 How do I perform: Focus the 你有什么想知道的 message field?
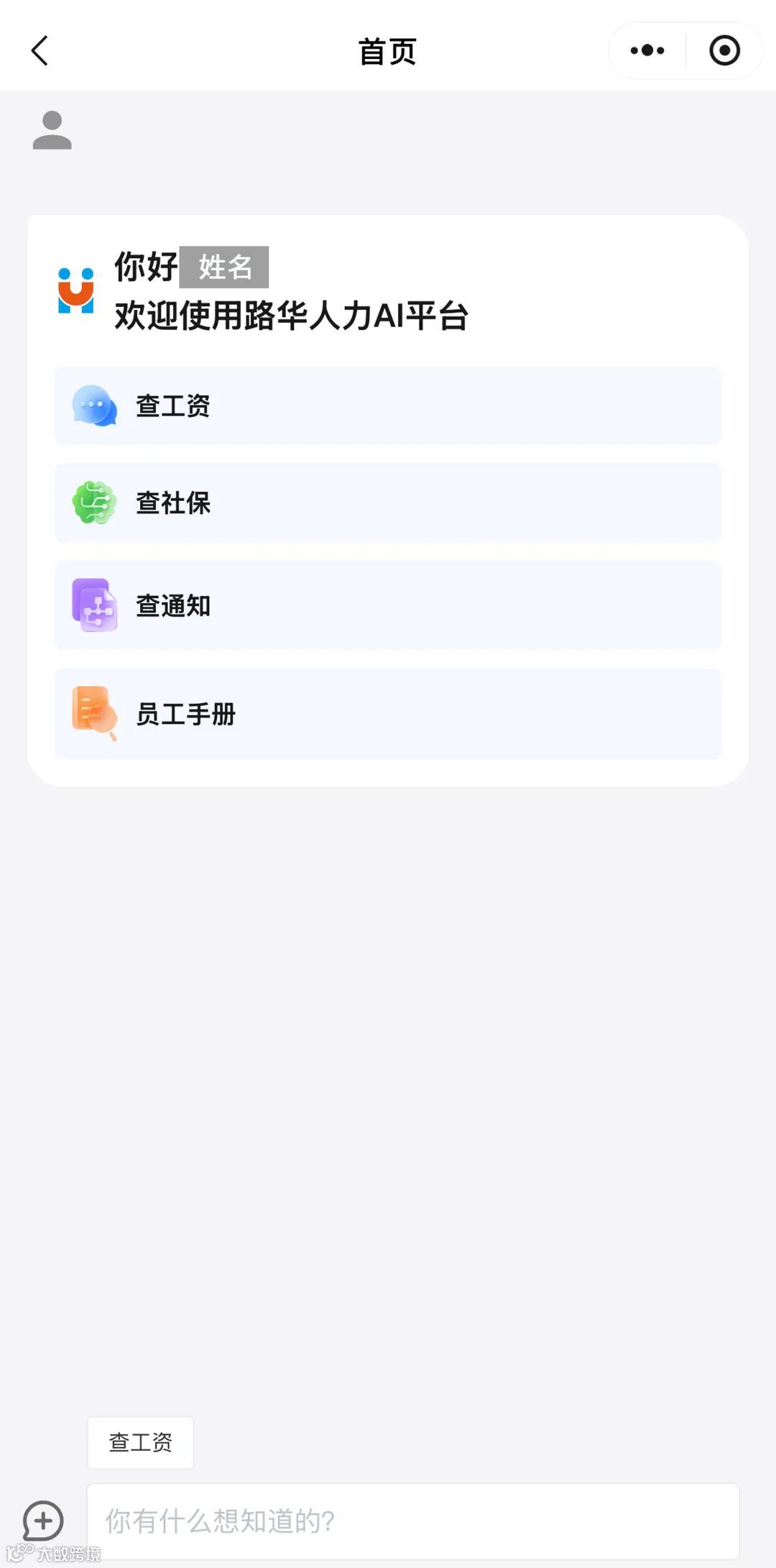[413, 1521]
